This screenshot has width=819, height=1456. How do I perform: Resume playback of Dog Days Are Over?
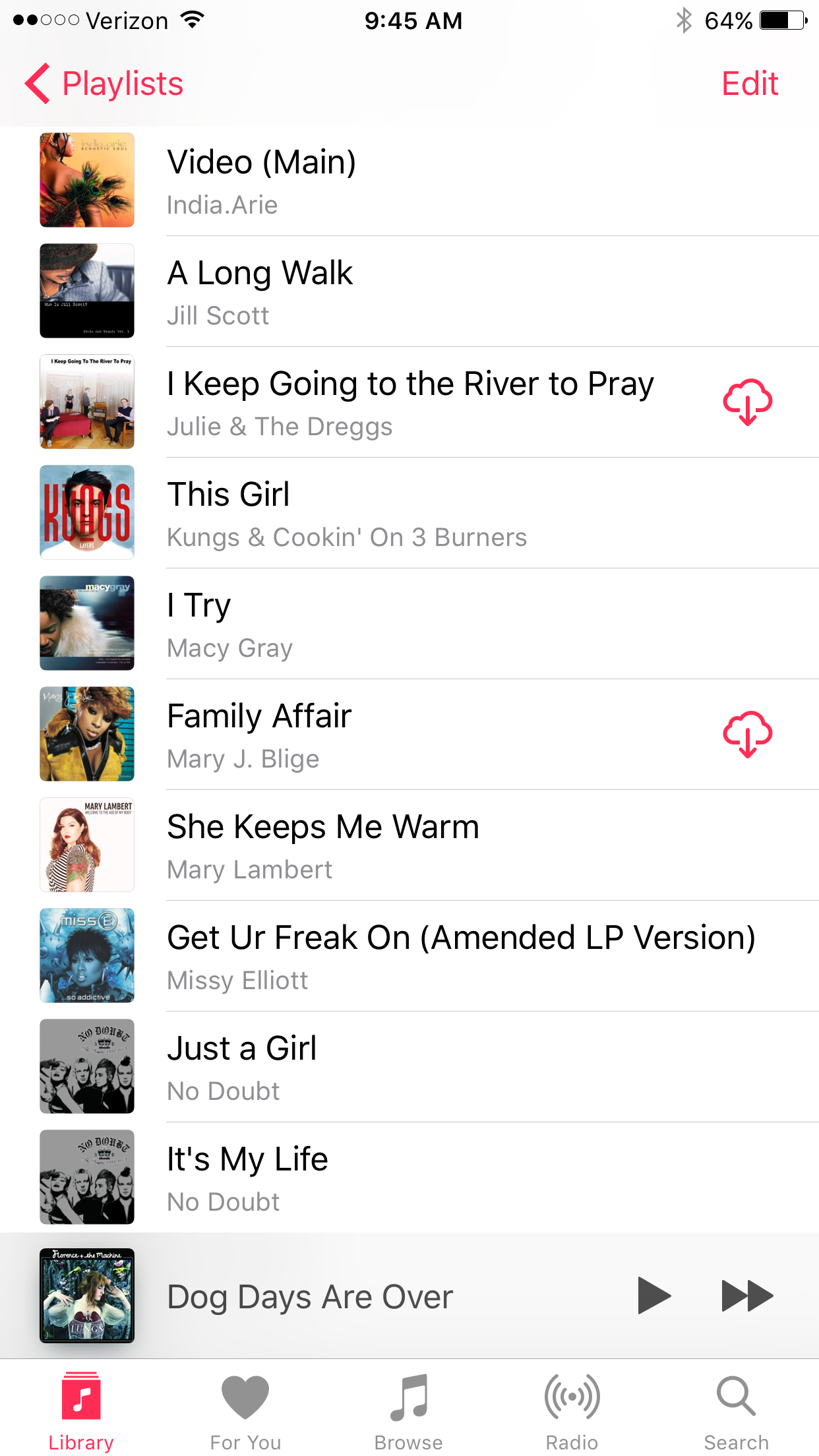(x=653, y=1296)
